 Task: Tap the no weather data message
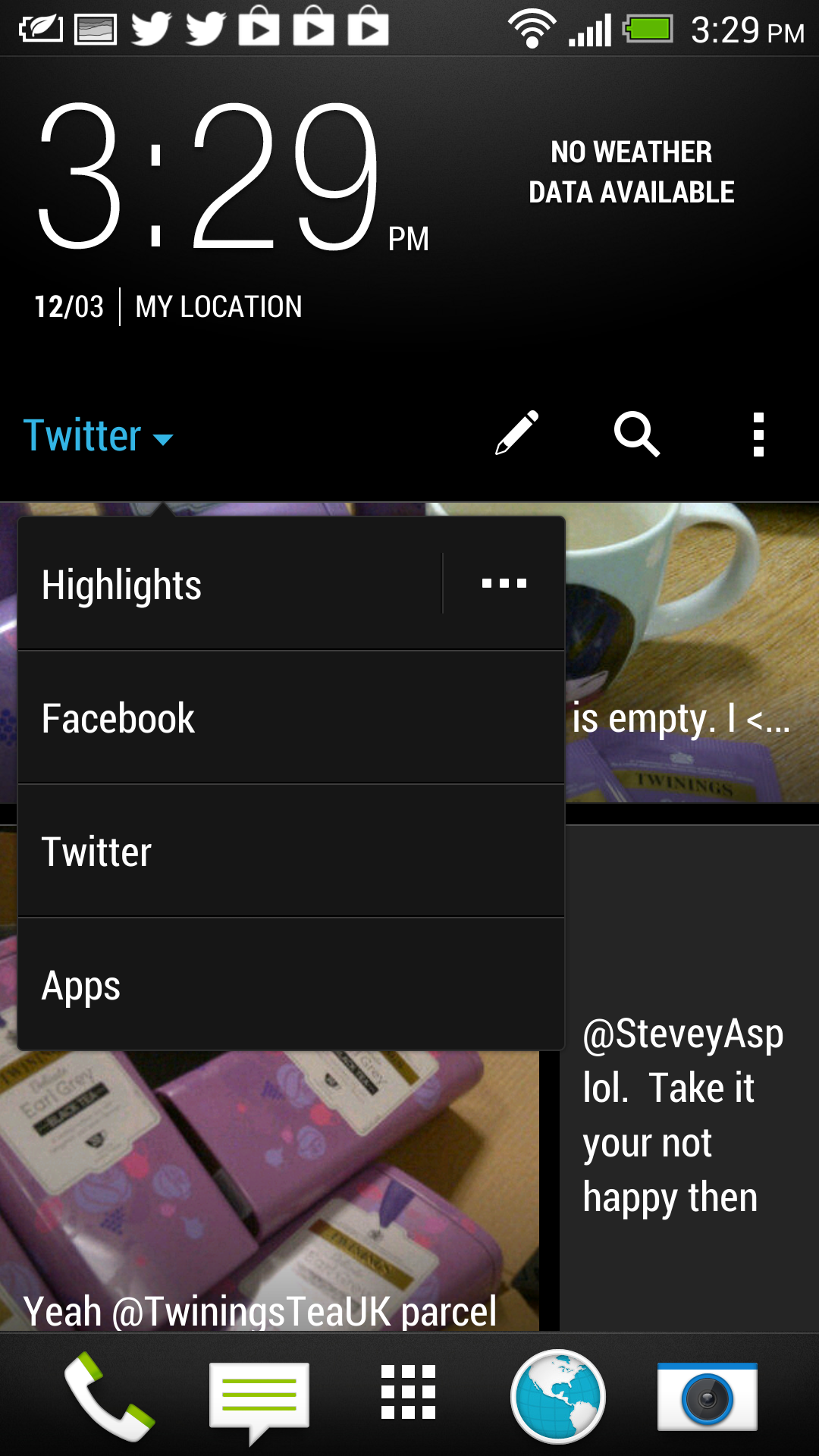click(632, 172)
